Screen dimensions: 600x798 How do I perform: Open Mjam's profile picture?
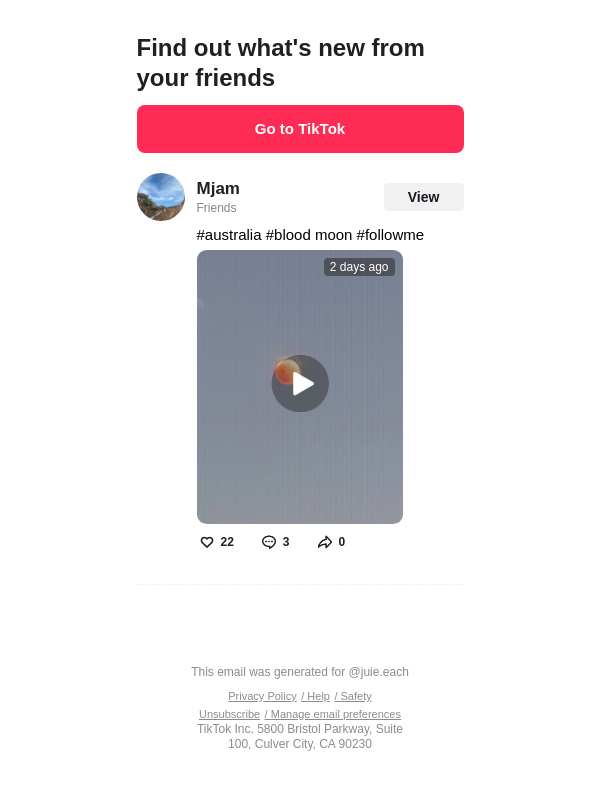point(161,197)
